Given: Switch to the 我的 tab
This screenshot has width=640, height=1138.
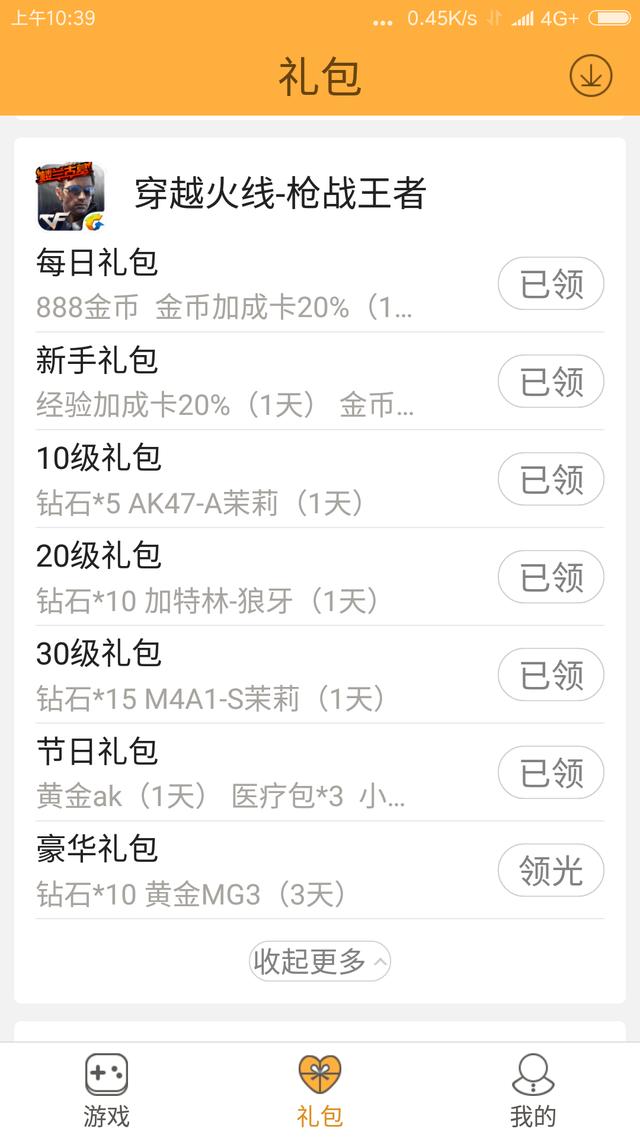Looking at the screenshot, I should [x=533, y=1090].
